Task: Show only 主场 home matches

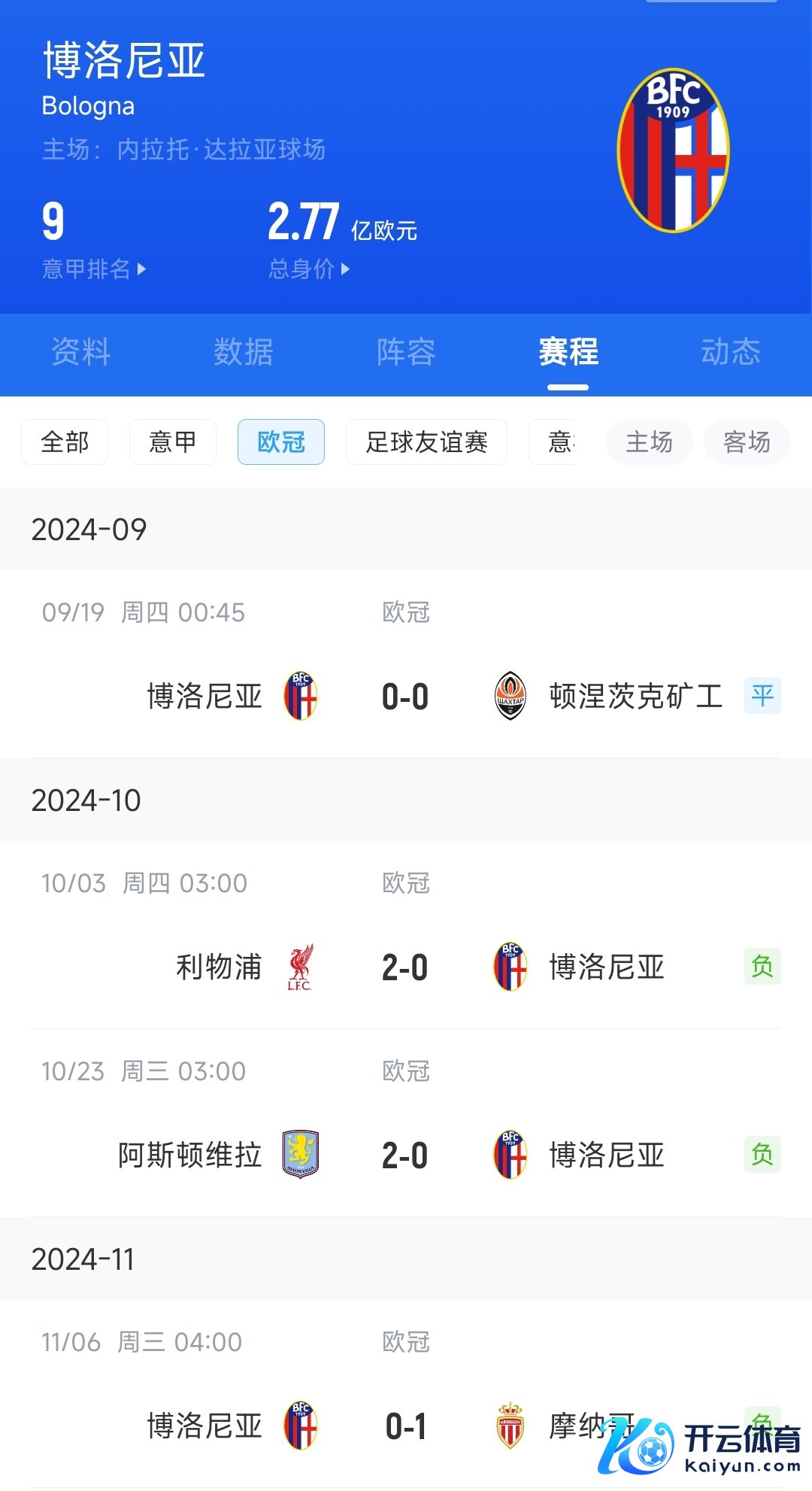Action: [x=650, y=442]
